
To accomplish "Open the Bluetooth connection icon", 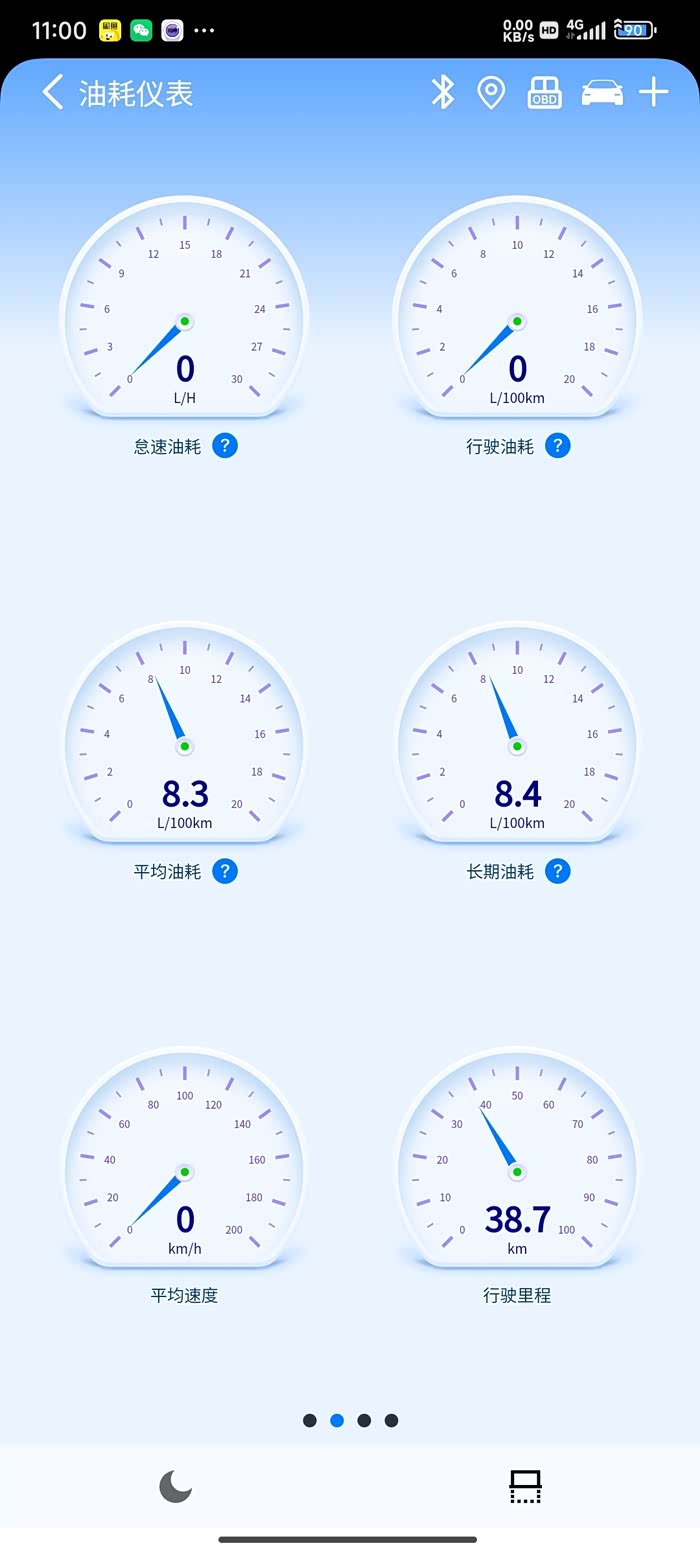I will tap(442, 93).
